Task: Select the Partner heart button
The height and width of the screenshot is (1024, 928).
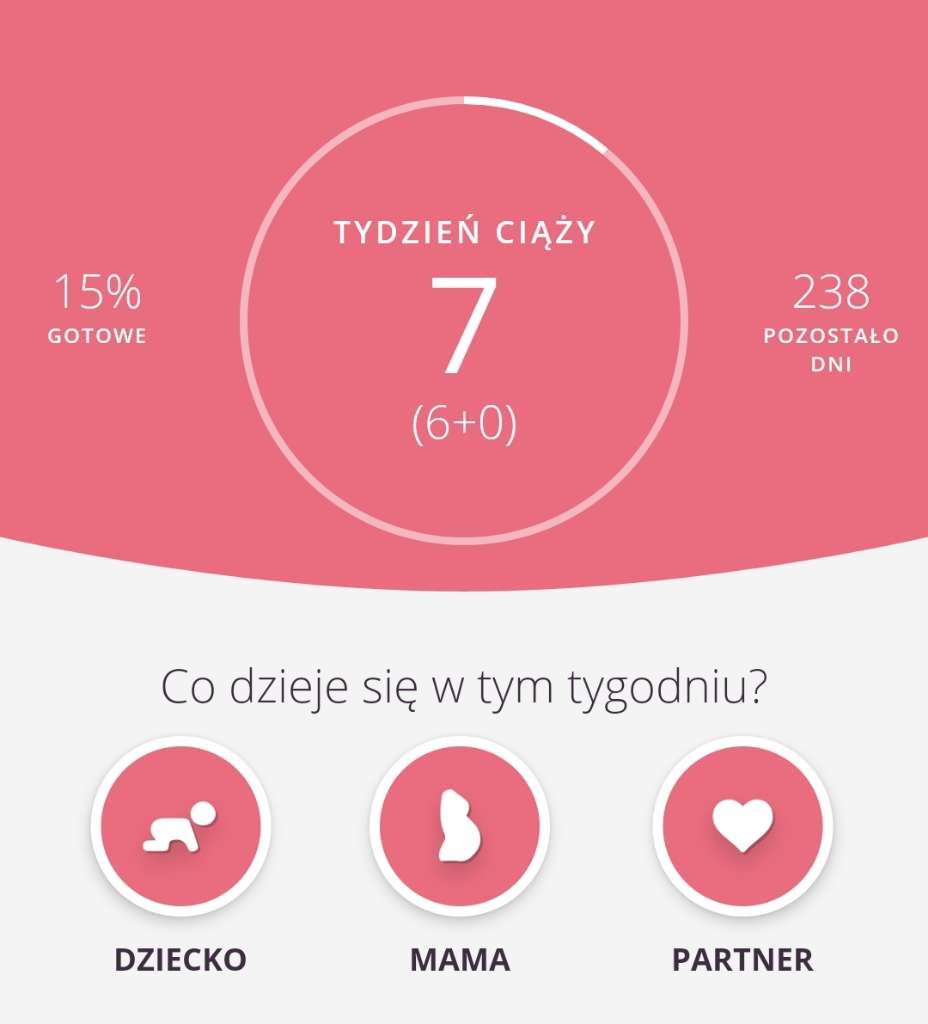Action: (x=742, y=826)
